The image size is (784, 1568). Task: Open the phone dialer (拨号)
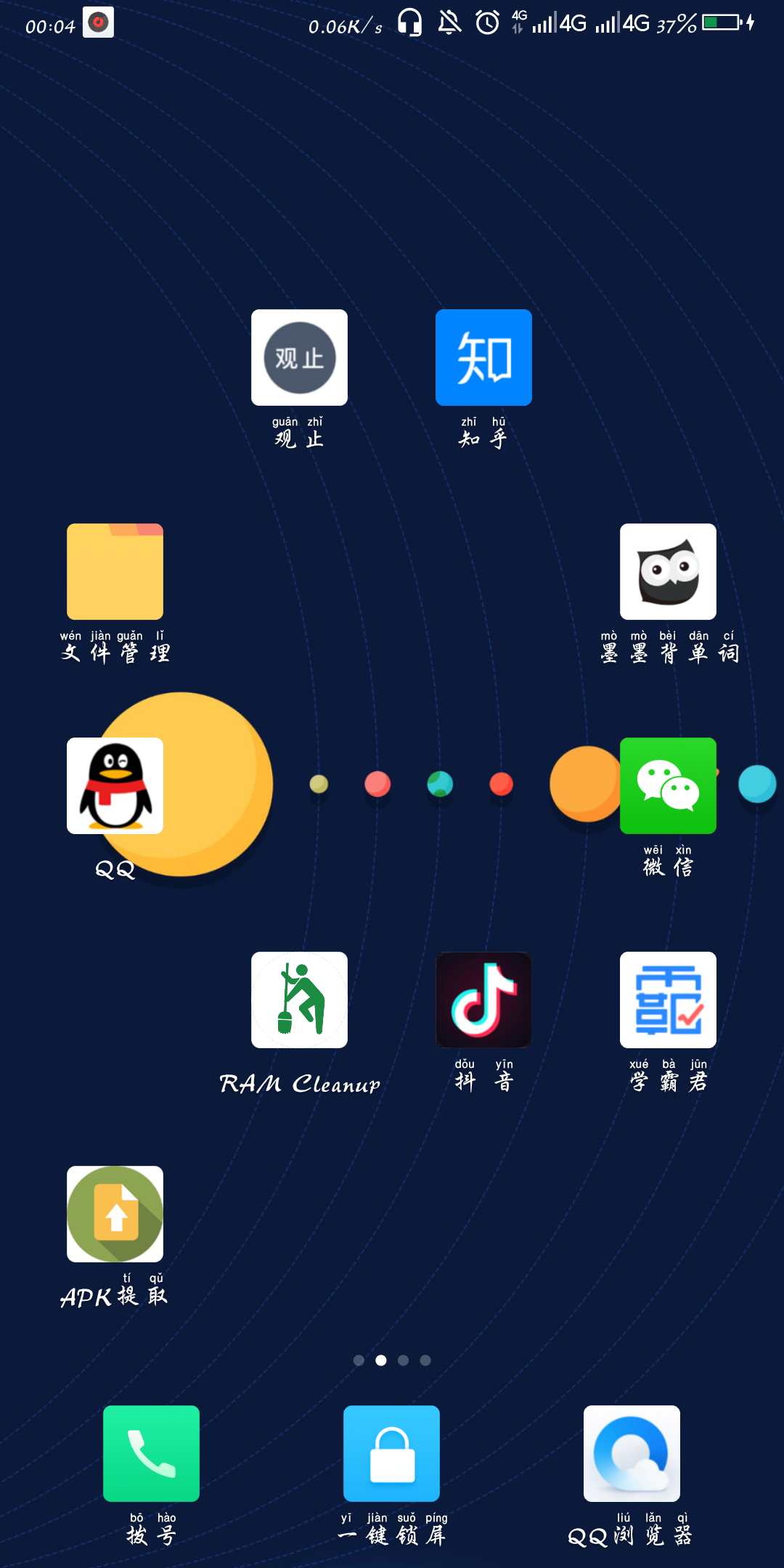pos(151,1452)
